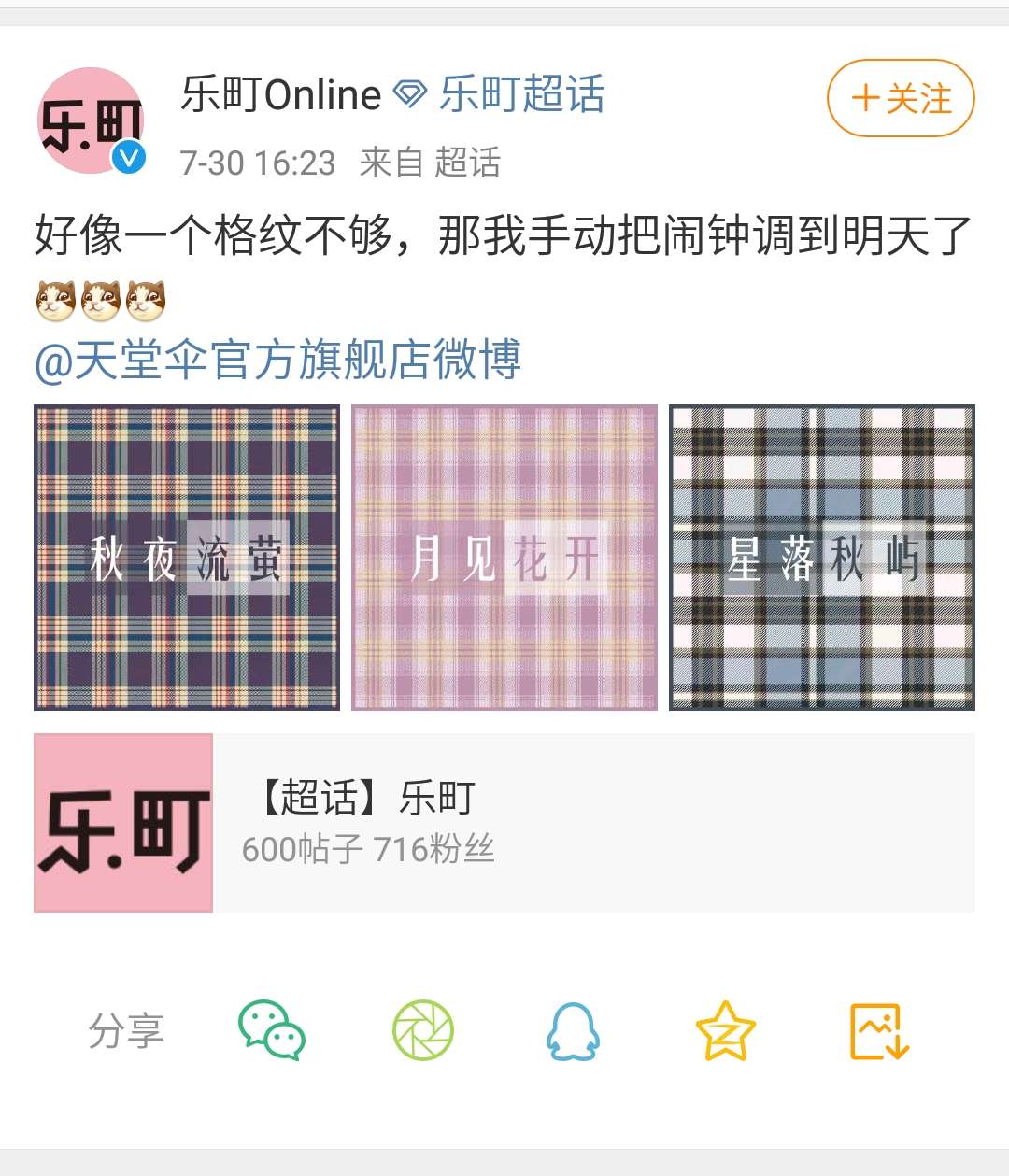This screenshot has height=1176, width=1009.
Task: Share the post via QQ
Action: [x=573, y=1030]
